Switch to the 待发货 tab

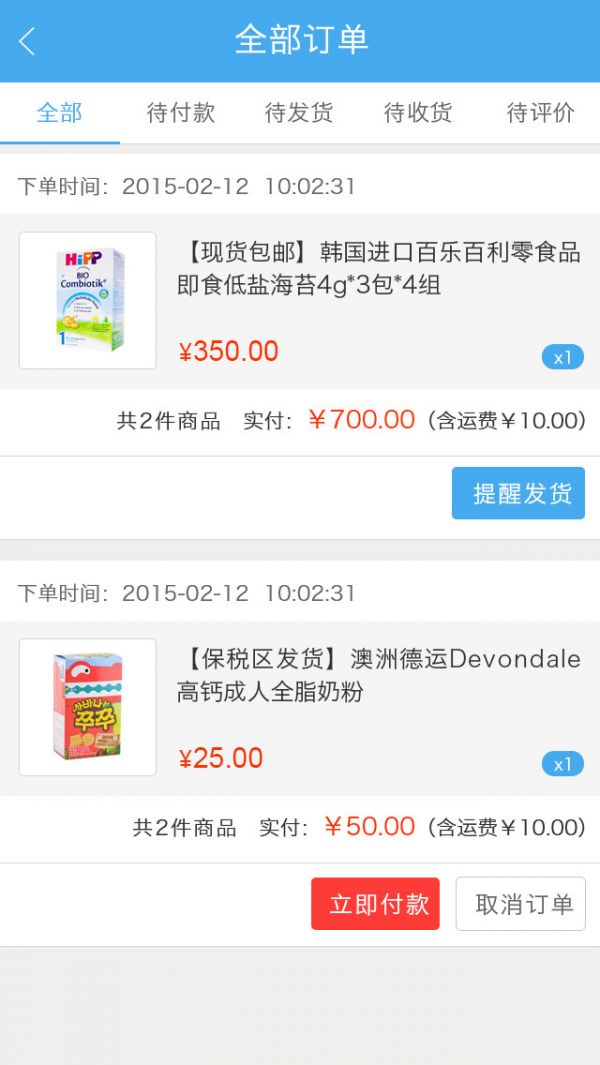[x=299, y=113]
